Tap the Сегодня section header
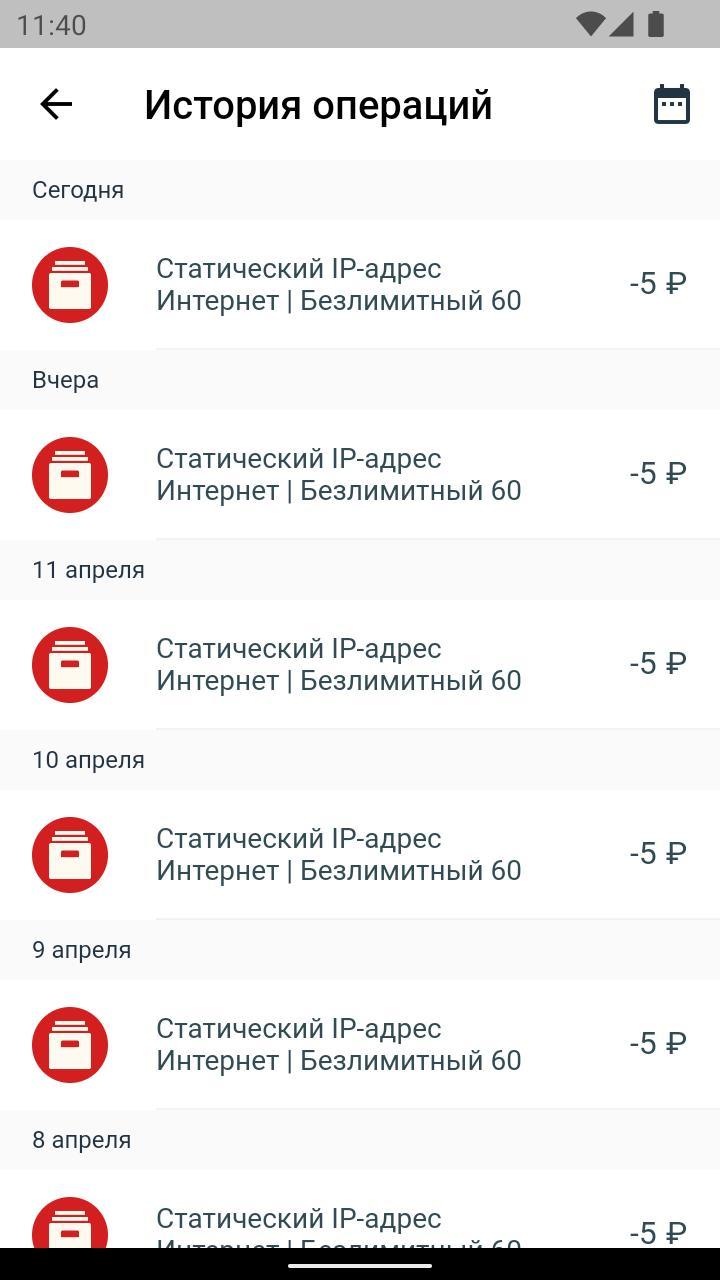Screen dimensions: 720x1280 [78, 190]
